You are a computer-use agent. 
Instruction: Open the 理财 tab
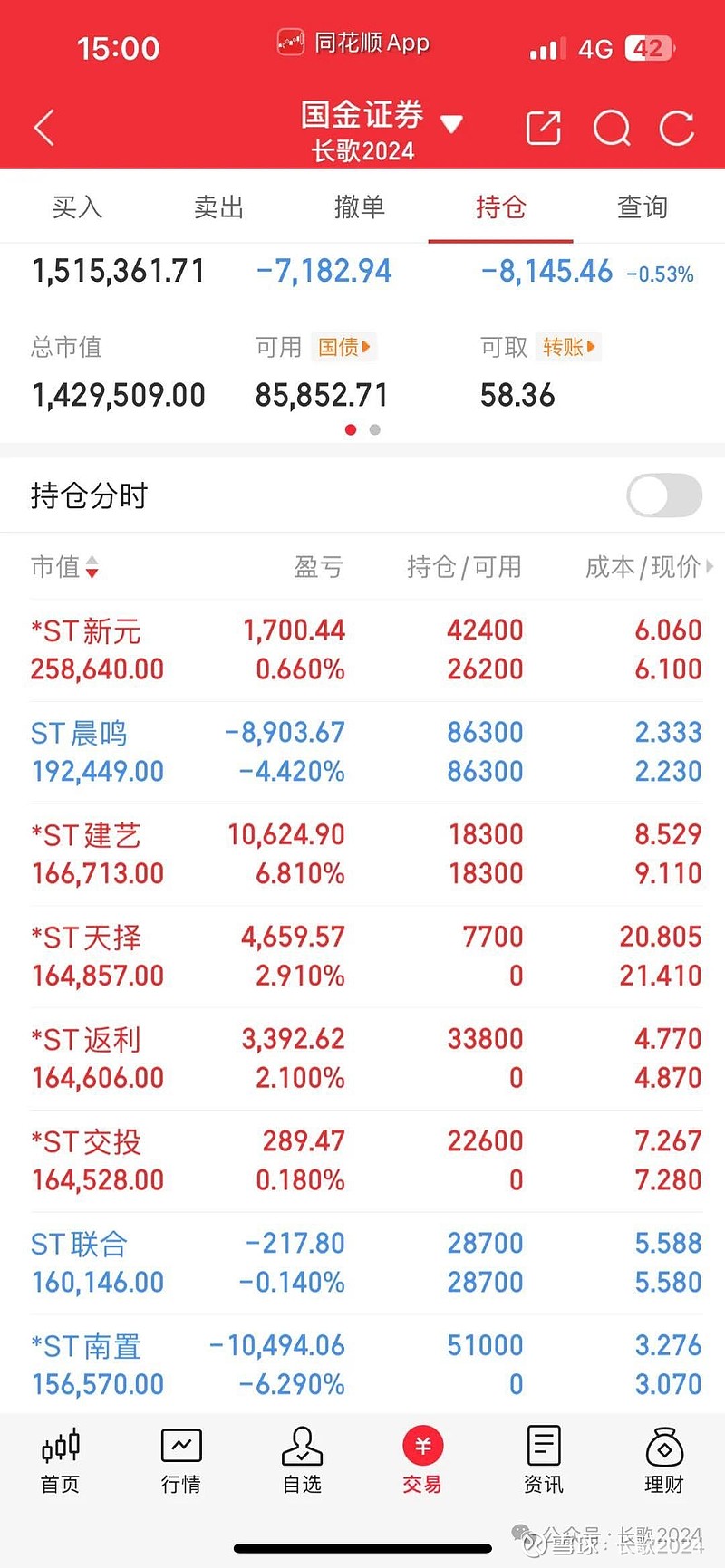tap(663, 1459)
